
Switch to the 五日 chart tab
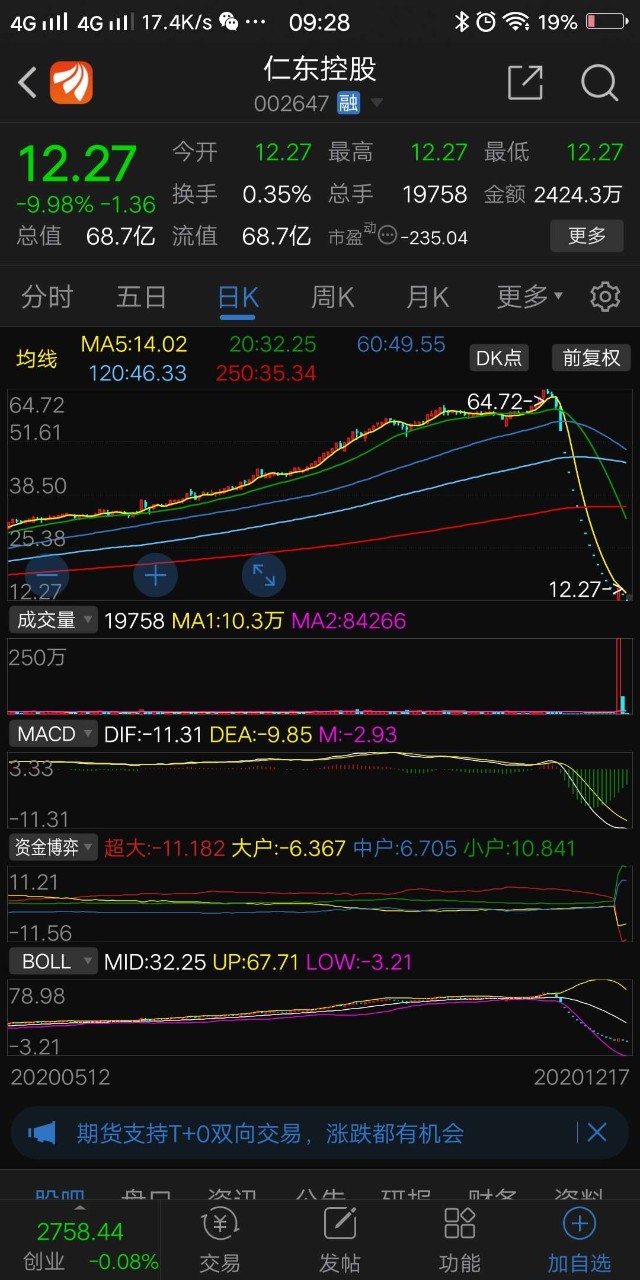(x=141, y=297)
